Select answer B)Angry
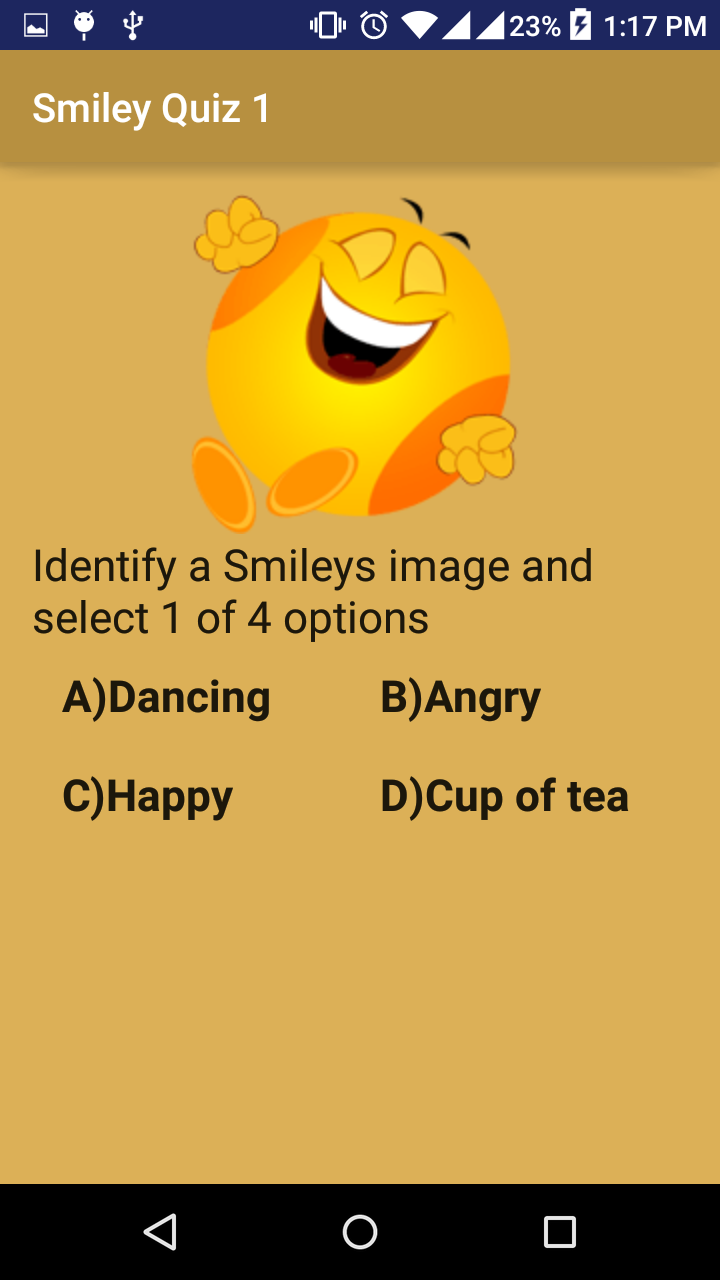The height and width of the screenshot is (1280, 720). 461,697
